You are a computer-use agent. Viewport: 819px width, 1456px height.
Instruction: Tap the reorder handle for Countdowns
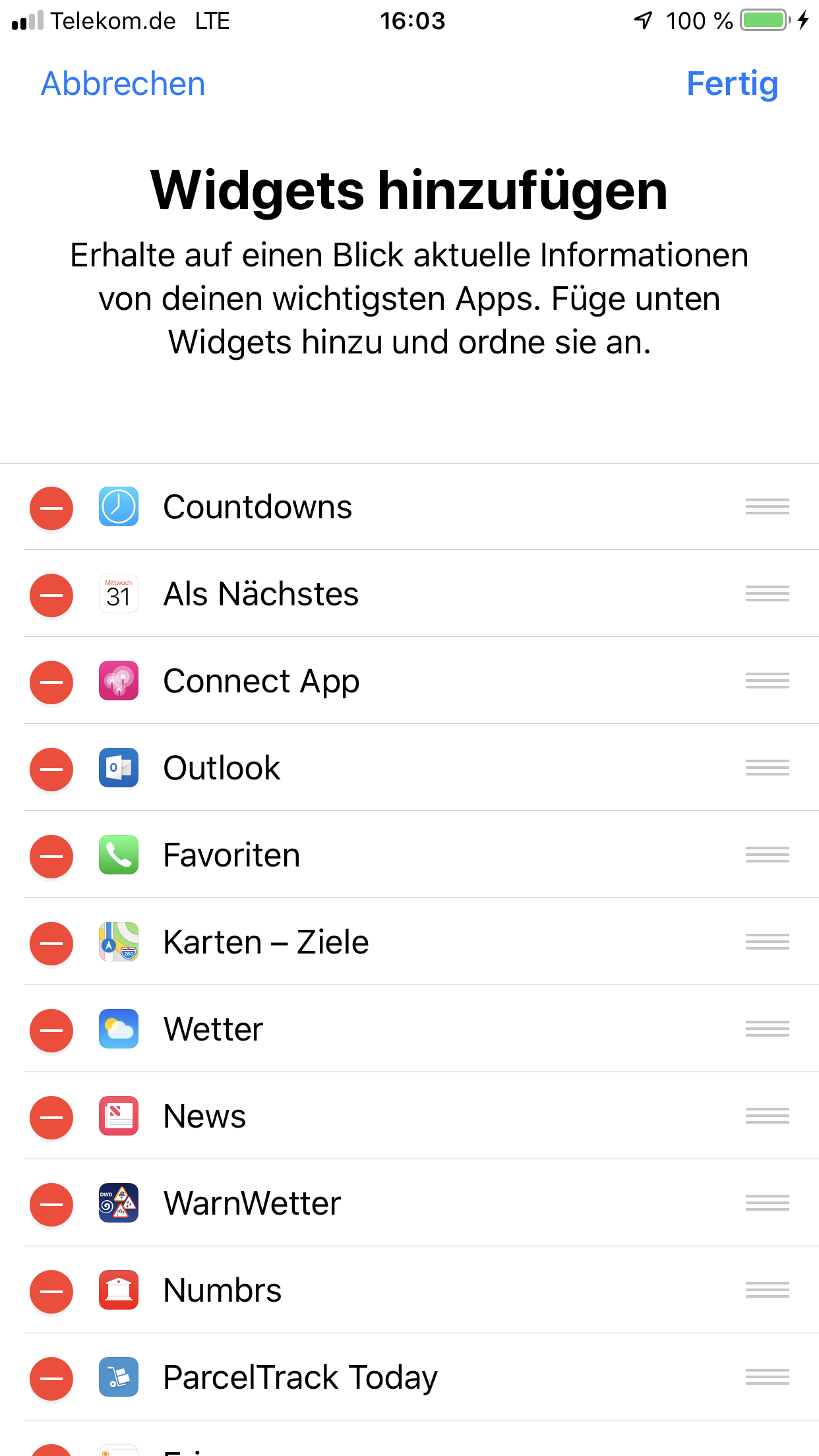(x=767, y=507)
